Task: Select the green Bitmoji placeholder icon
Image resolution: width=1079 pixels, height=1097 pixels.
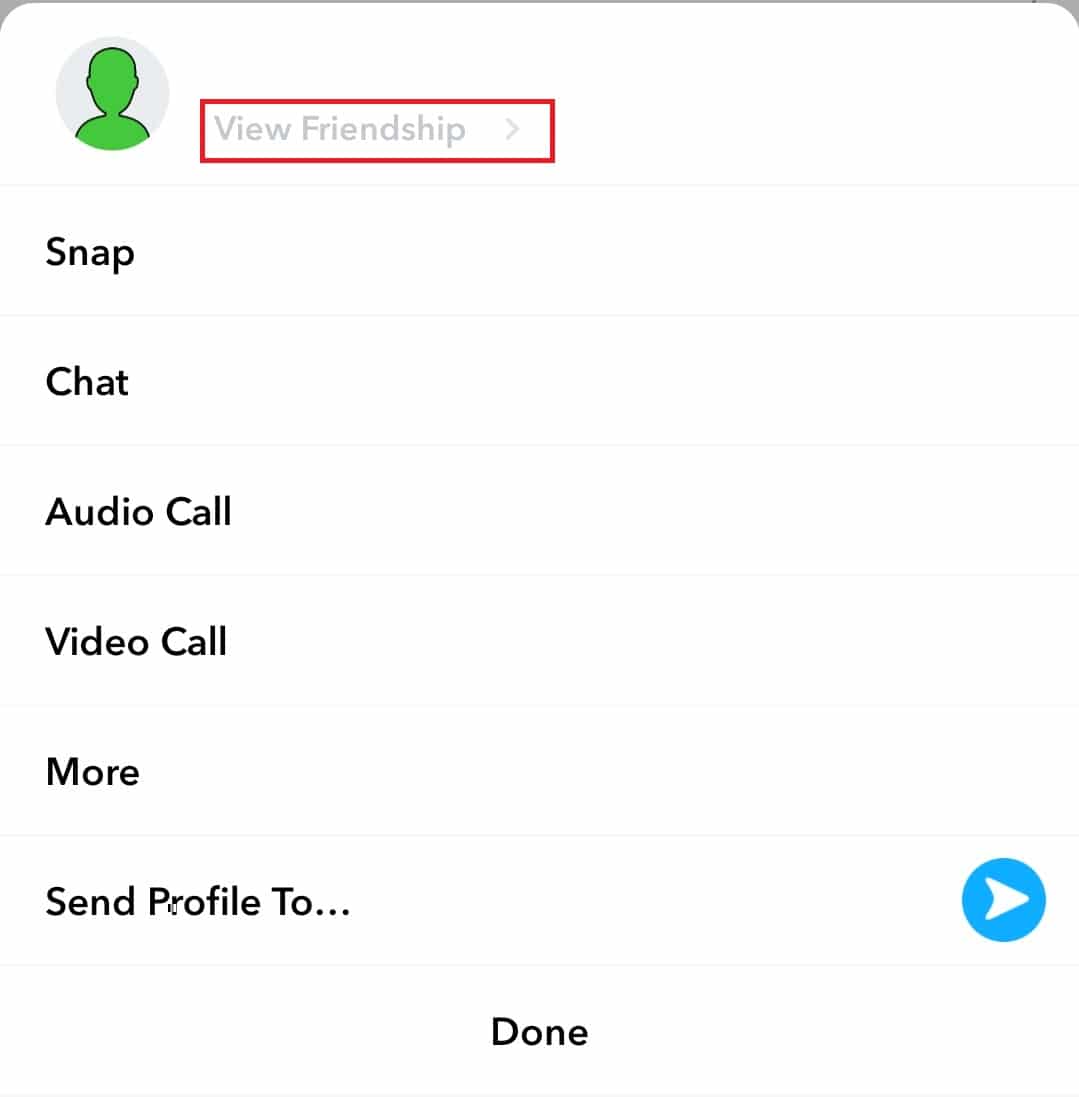Action: pyautogui.click(x=112, y=93)
